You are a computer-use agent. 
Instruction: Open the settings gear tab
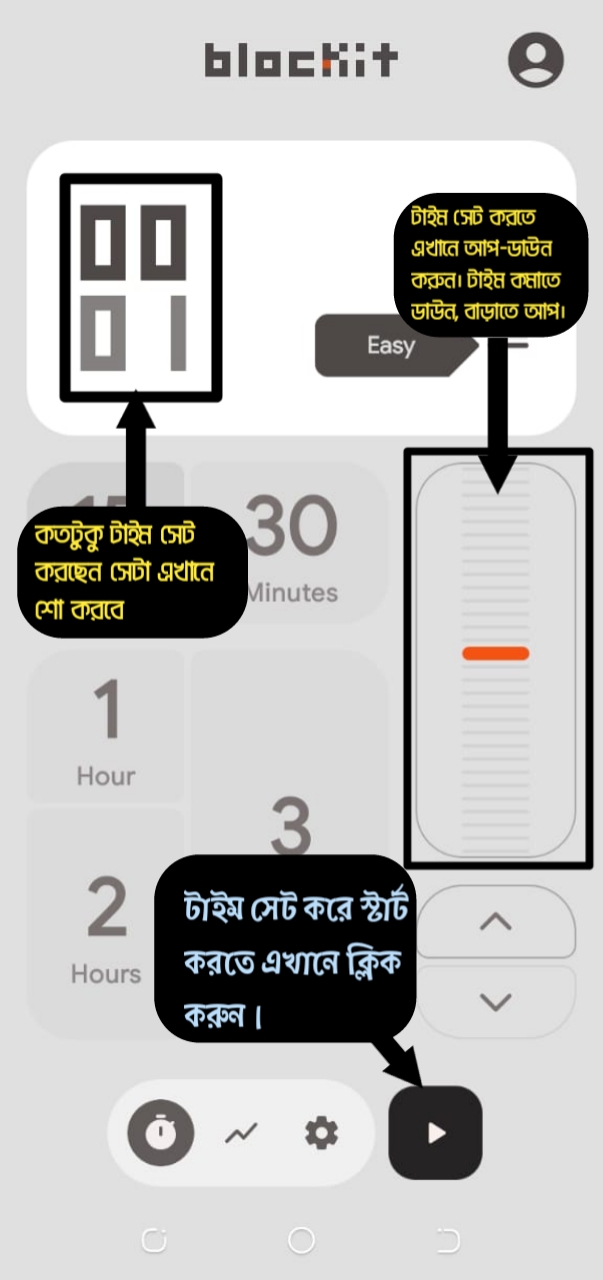[321, 1133]
